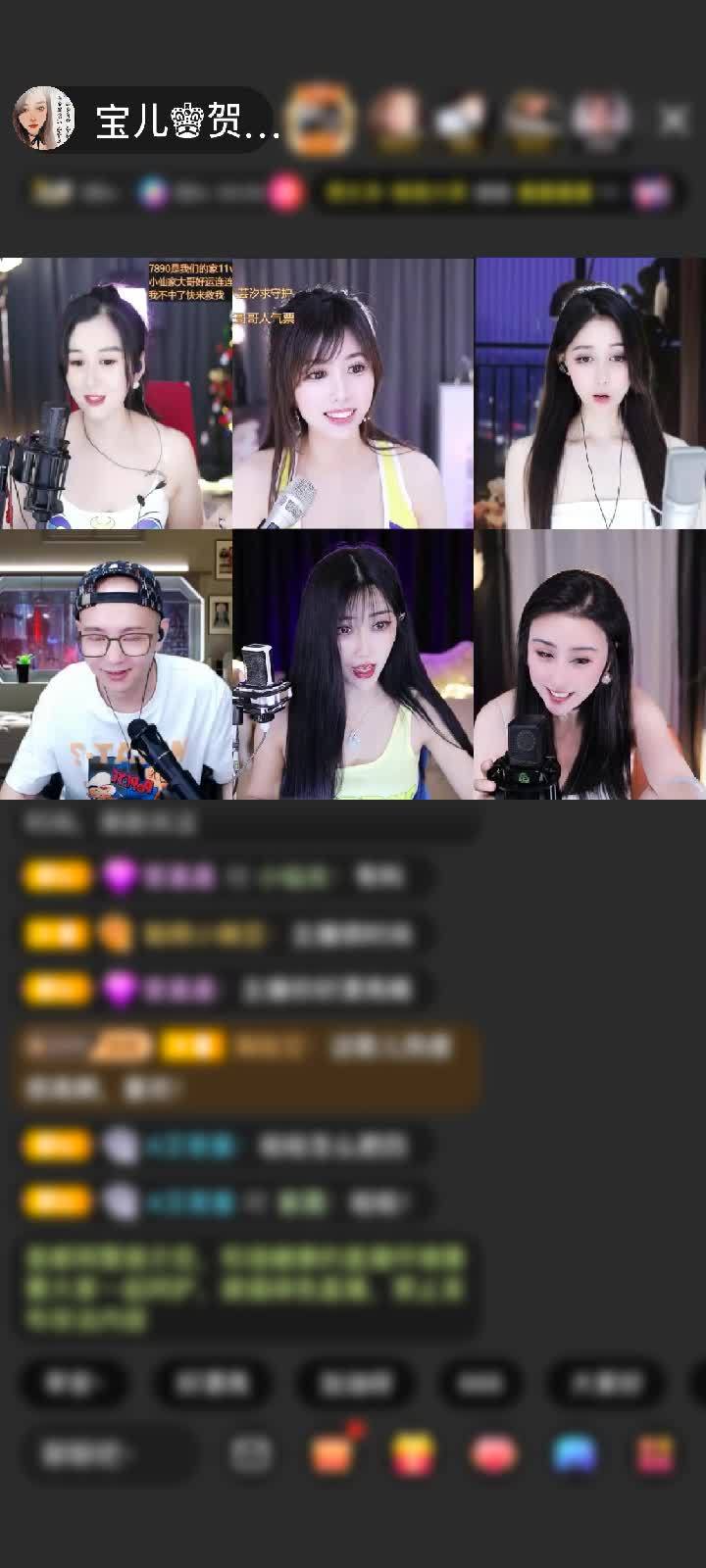Viewport: 706px width, 1568px height.
Task: Close the live stream
Action: point(674,120)
